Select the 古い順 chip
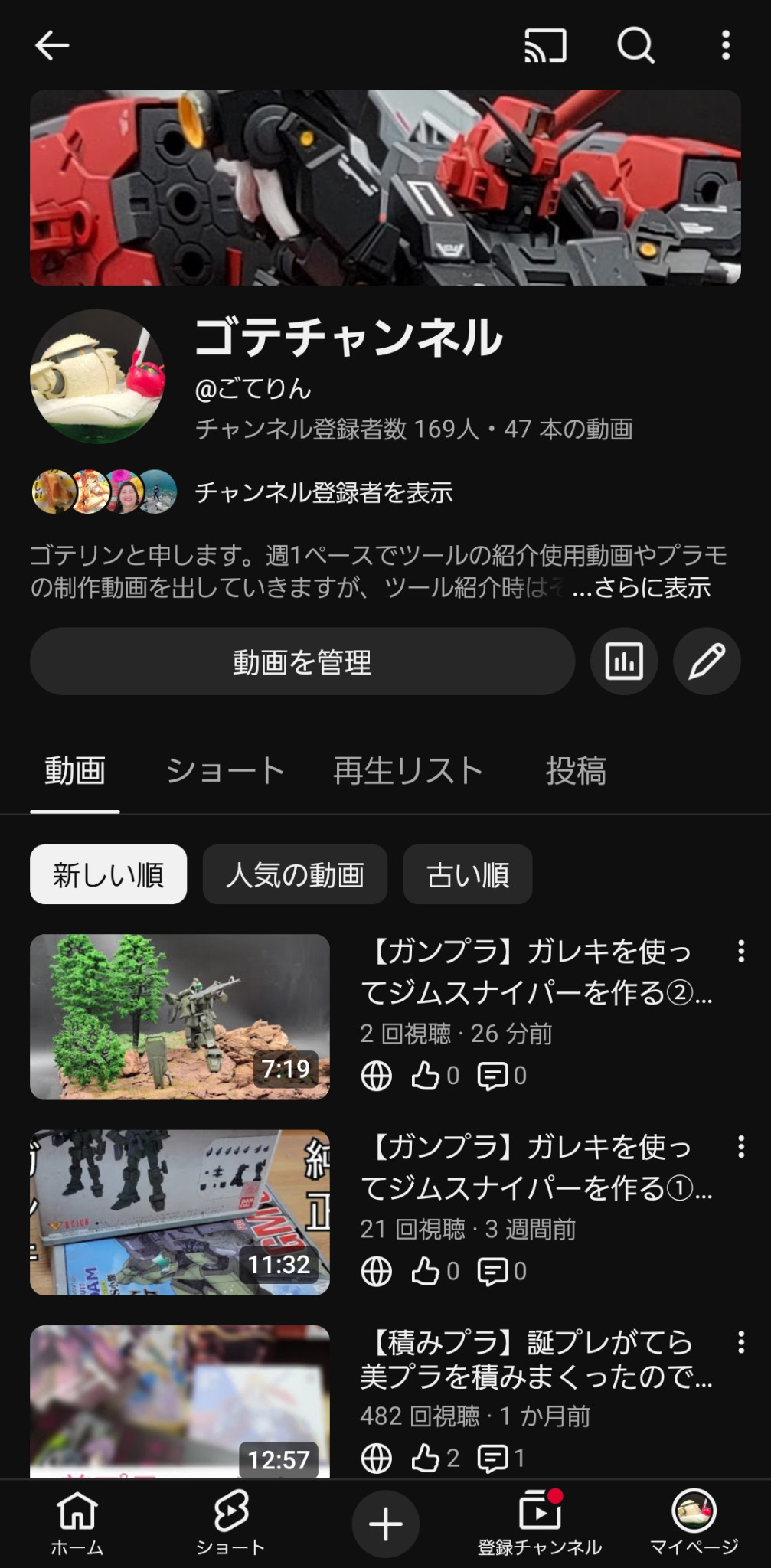Image resolution: width=771 pixels, height=1568 pixels. pyautogui.click(x=468, y=874)
